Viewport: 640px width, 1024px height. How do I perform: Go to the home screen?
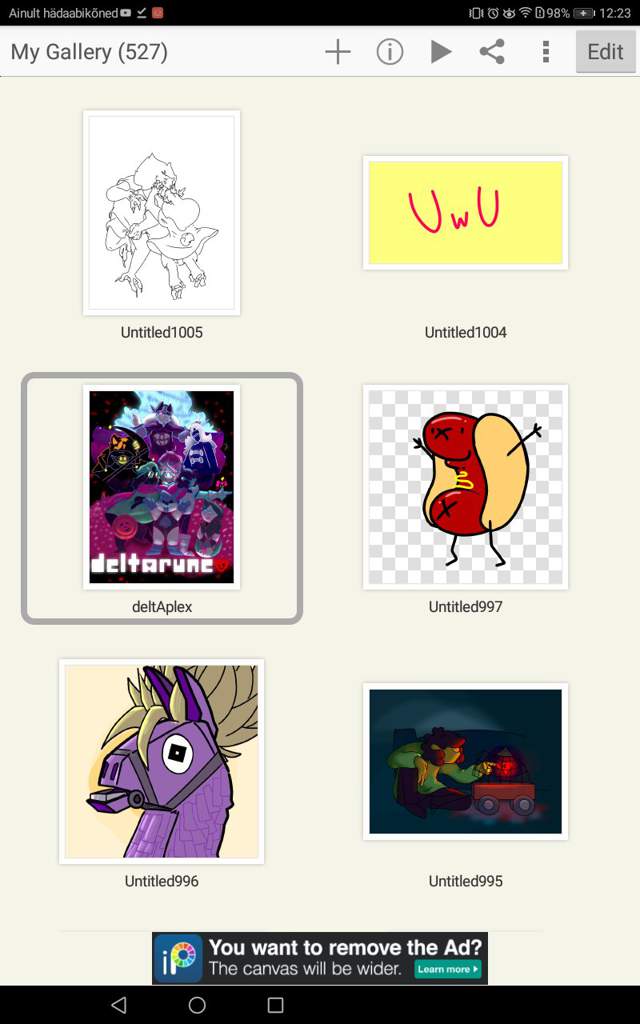pyautogui.click(x=197, y=1004)
